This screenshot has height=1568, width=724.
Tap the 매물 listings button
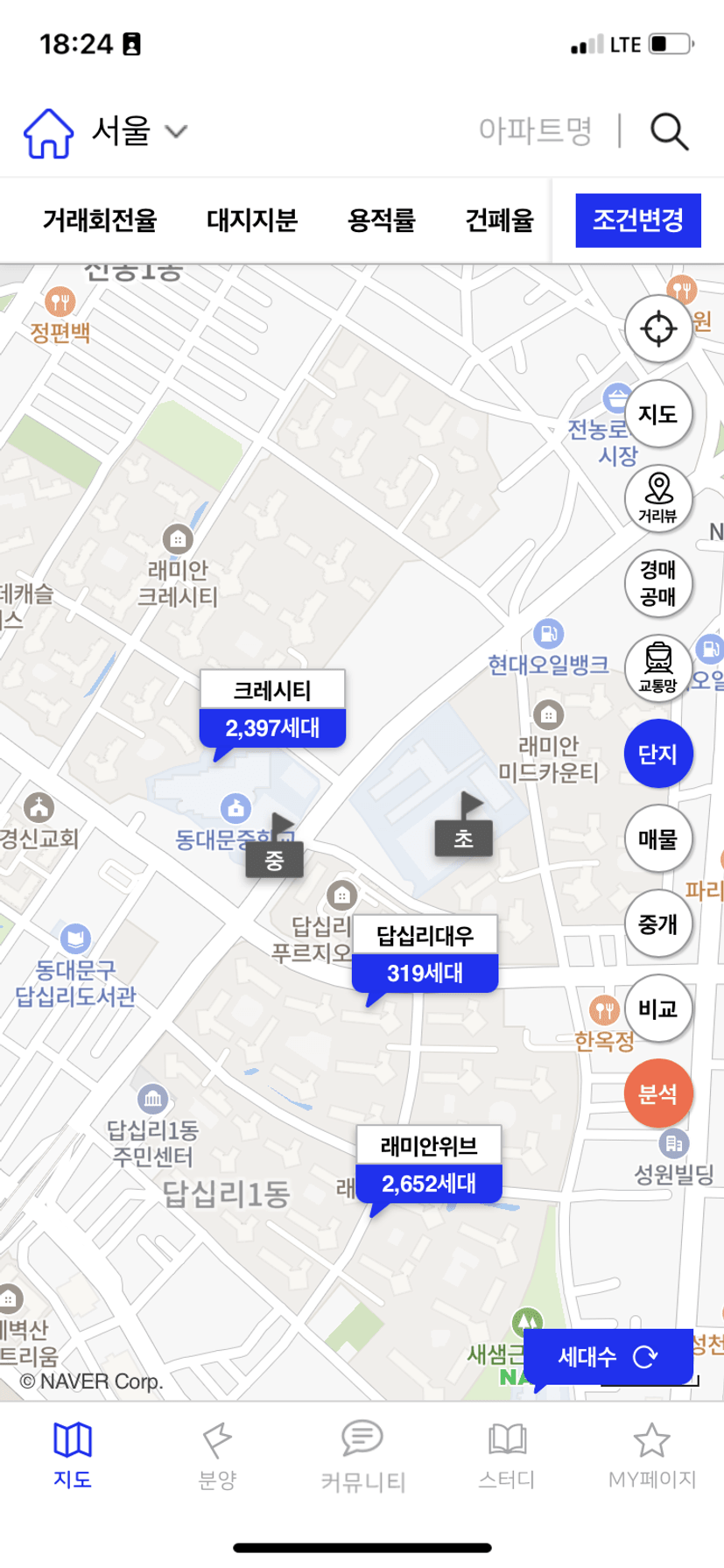pyautogui.click(x=658, y=839)
